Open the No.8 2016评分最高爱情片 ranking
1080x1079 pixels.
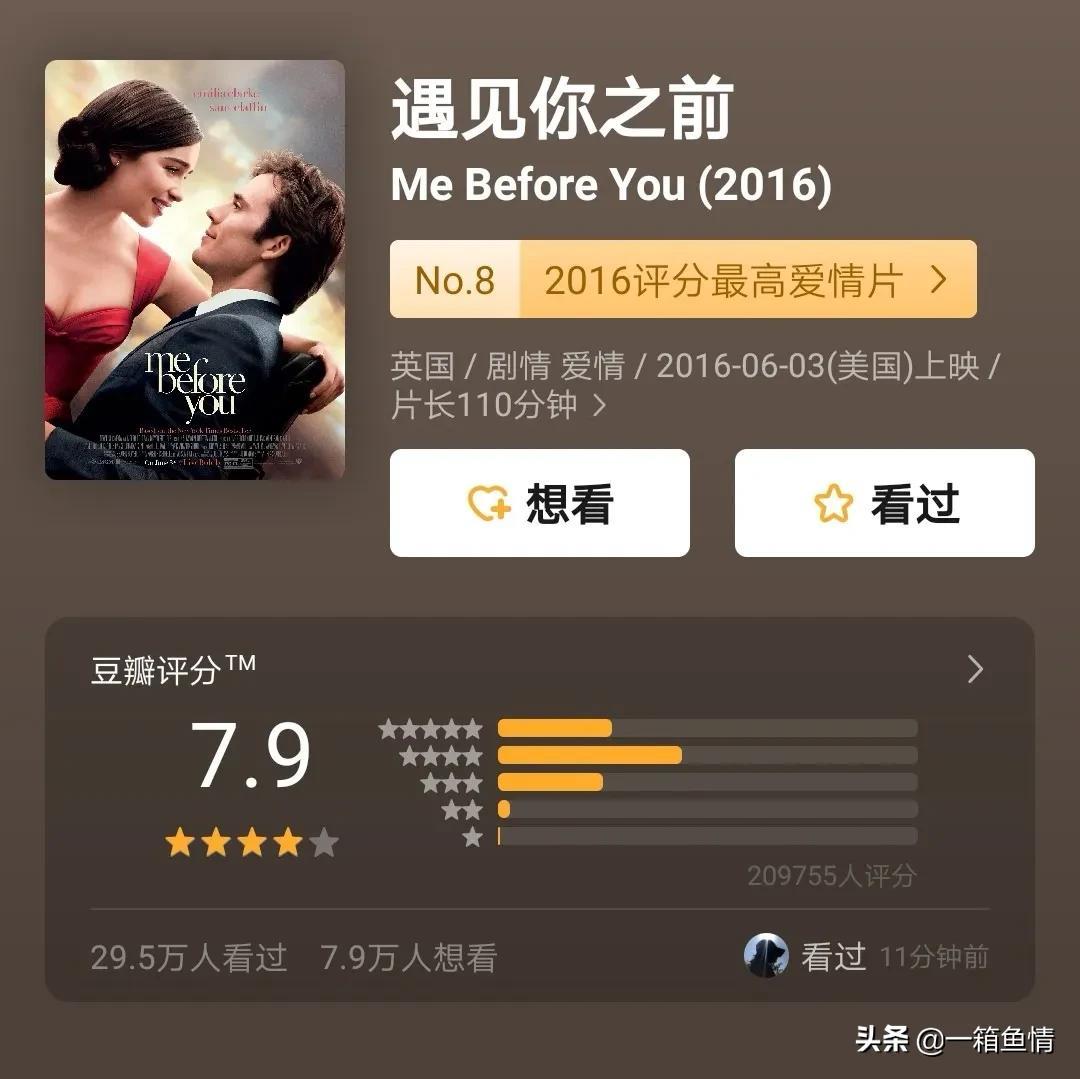(682, 280)
